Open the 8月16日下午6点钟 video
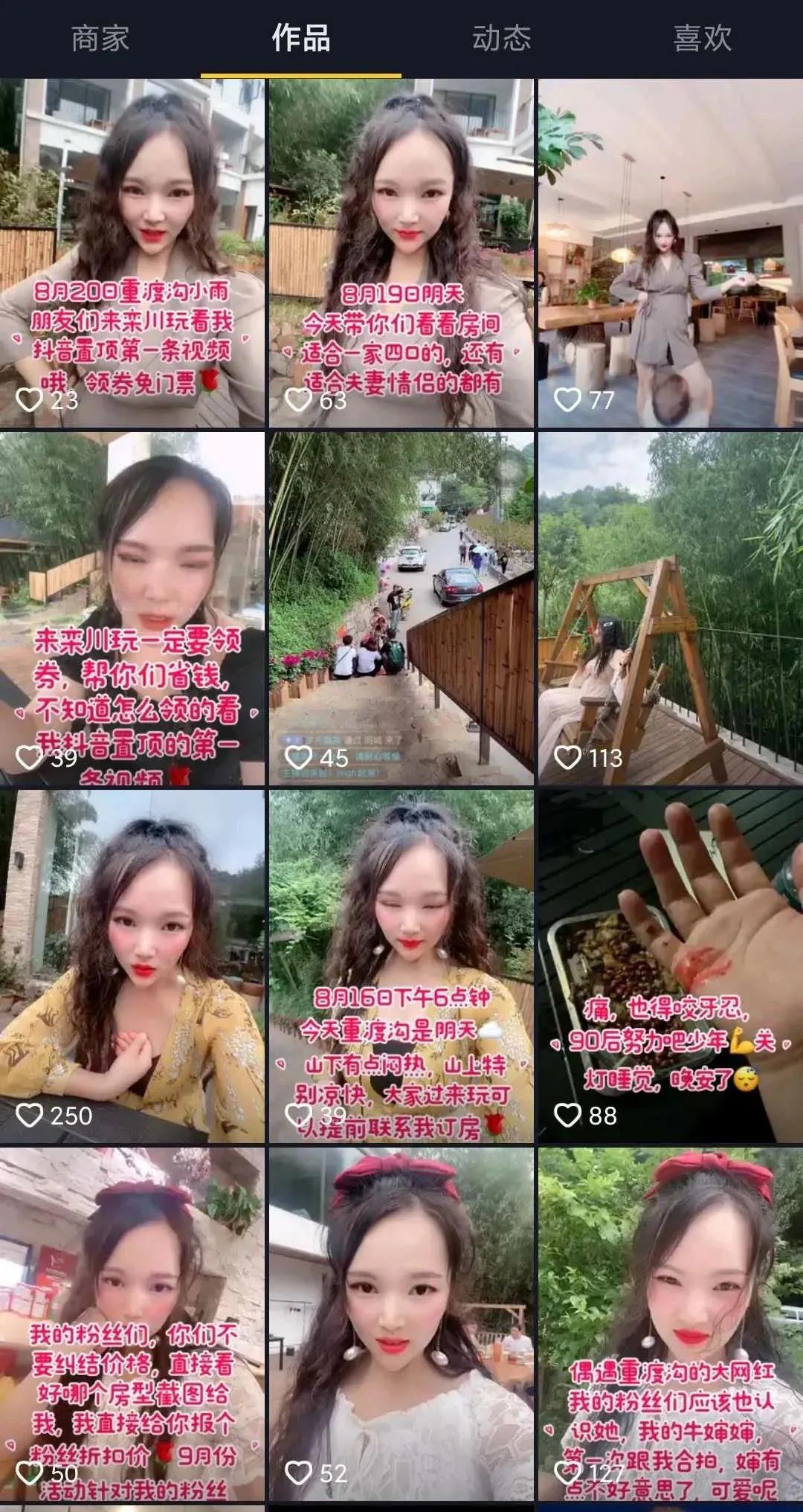The image size is (803, 1512). [401, 965]
